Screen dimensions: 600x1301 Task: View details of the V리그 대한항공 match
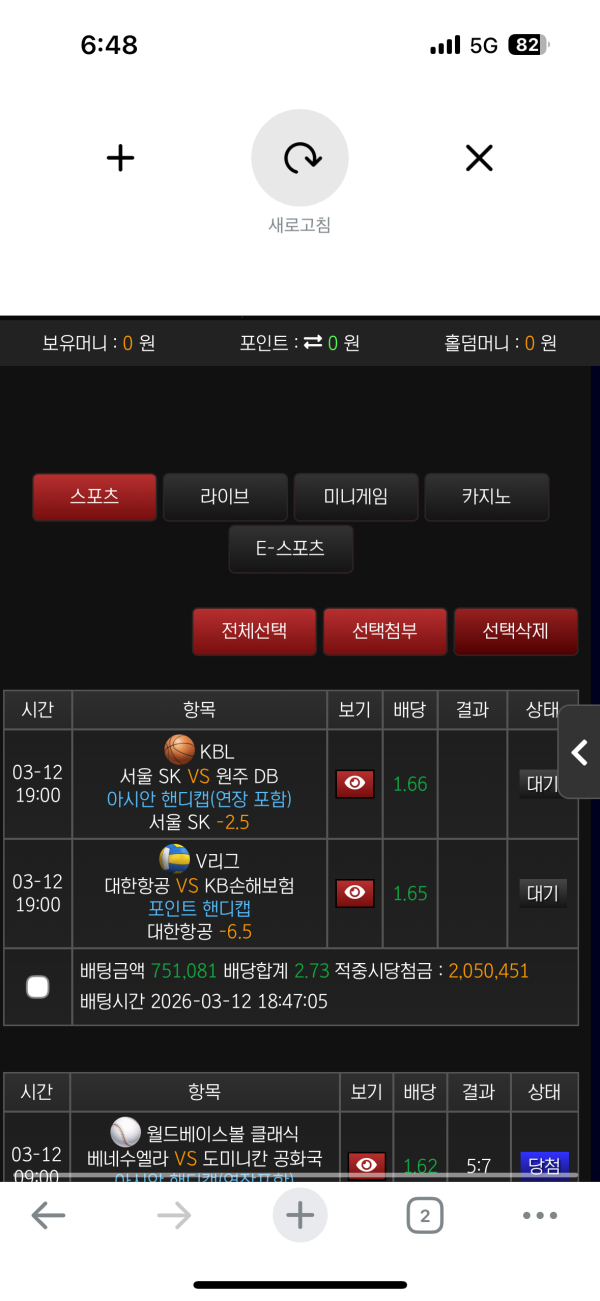[x=355, y=893]
